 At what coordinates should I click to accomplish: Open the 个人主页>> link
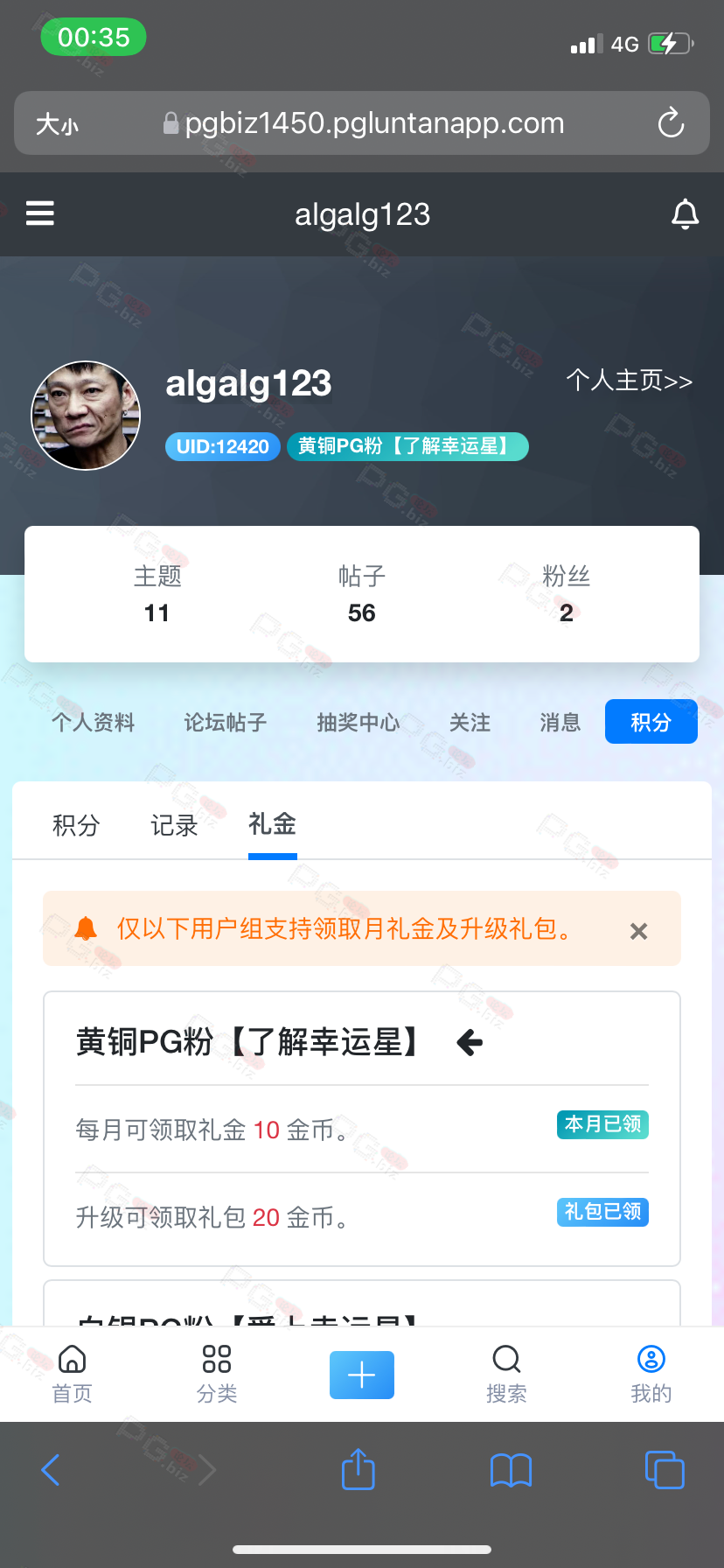pyautogui.click(x=630, y=381)
